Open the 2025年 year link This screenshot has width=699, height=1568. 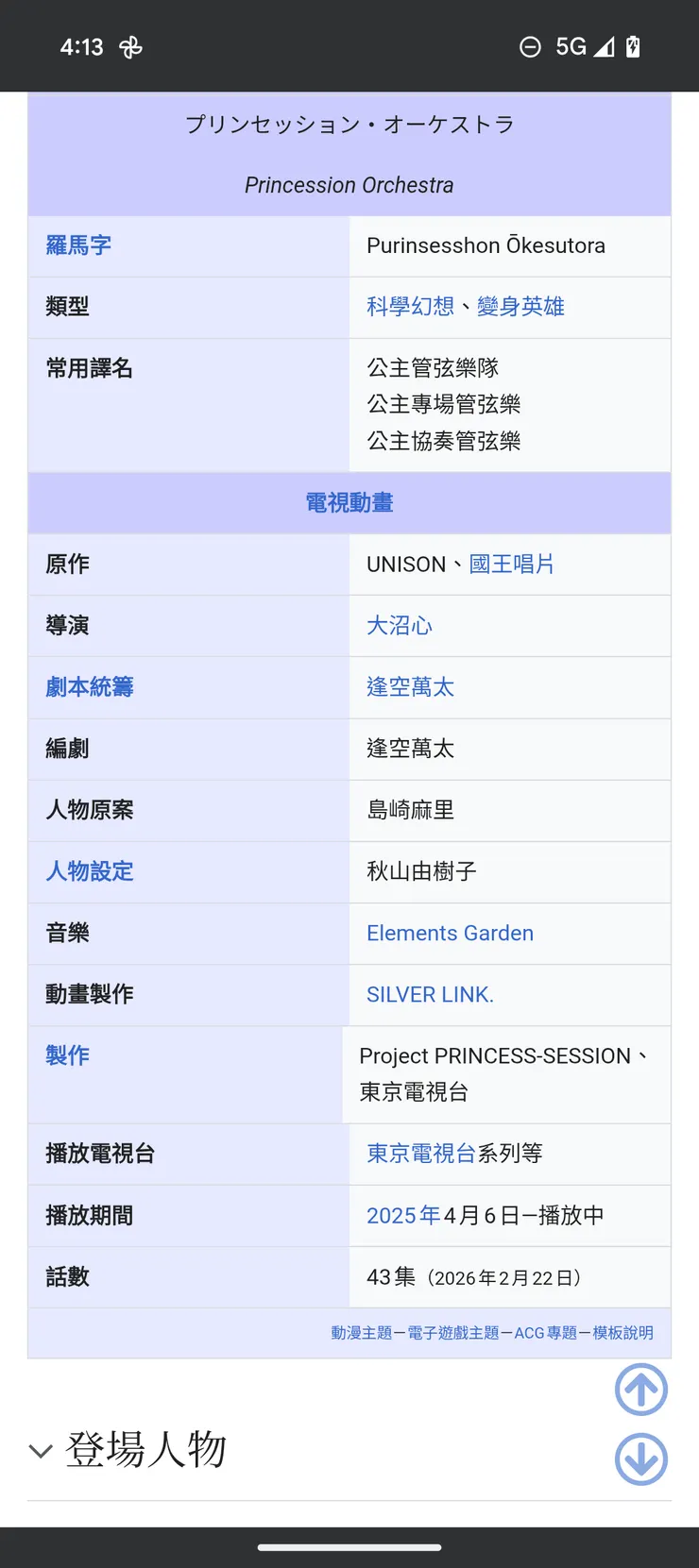point(403,1215)
